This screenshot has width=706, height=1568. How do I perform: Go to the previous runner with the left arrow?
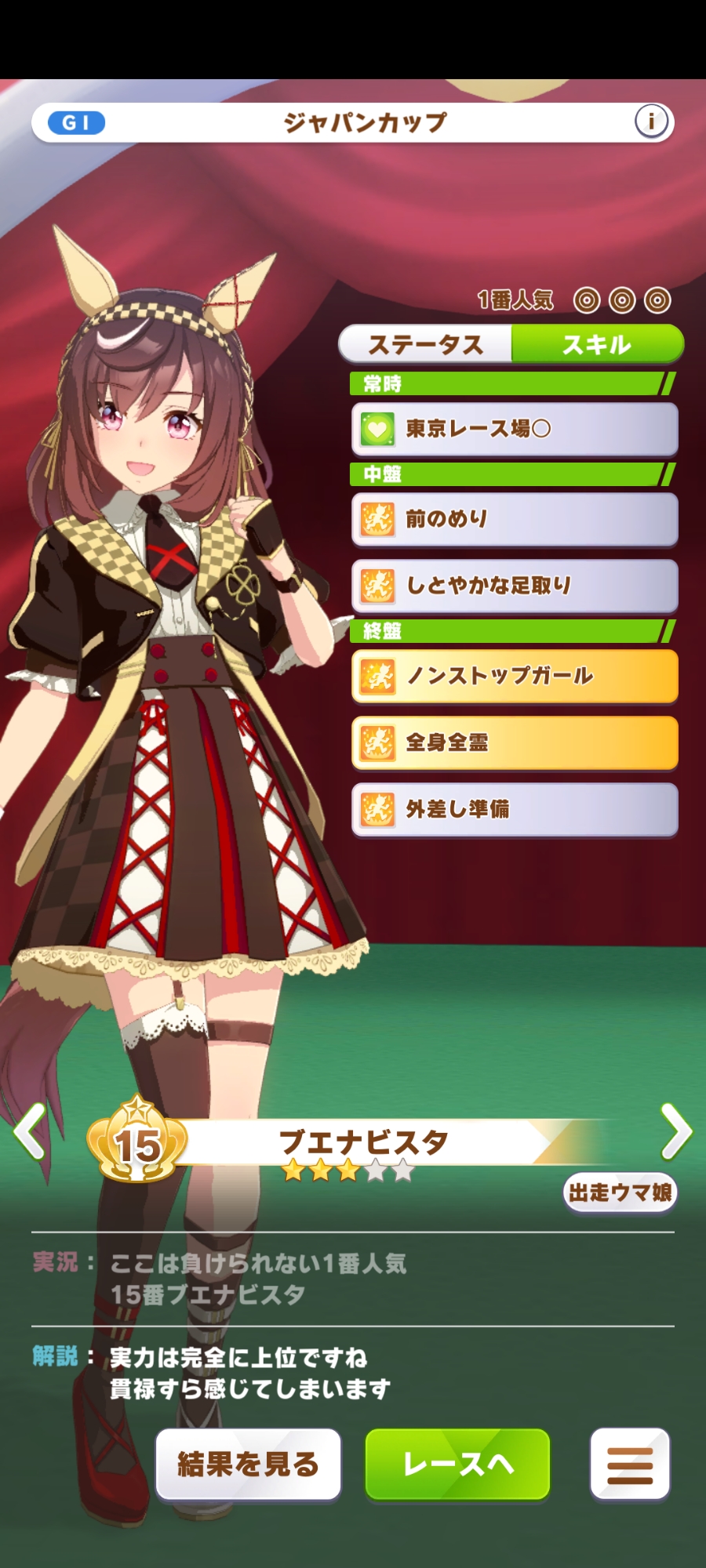(x=30, y=1131)
